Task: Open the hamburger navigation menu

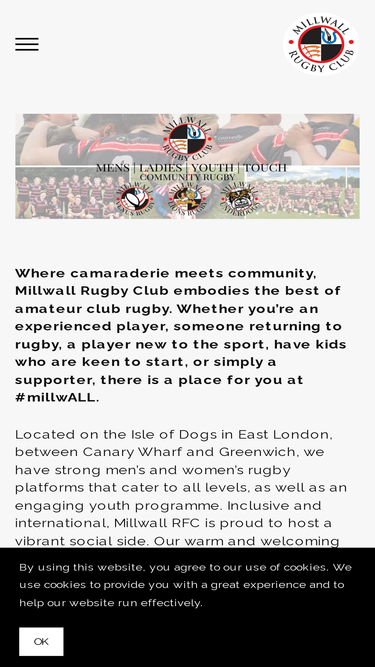Action: pos(27,44)
